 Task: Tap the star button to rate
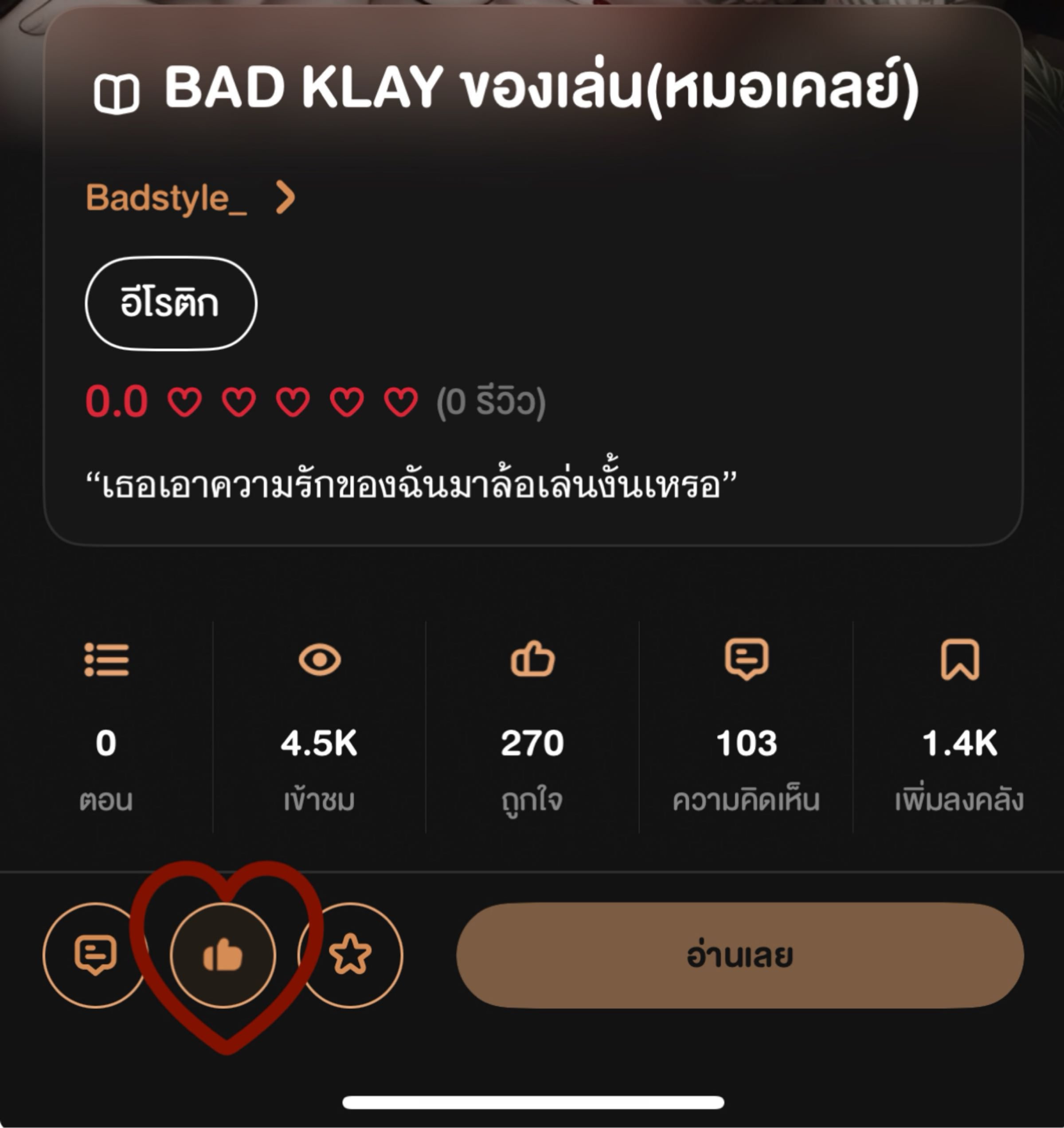351,955
